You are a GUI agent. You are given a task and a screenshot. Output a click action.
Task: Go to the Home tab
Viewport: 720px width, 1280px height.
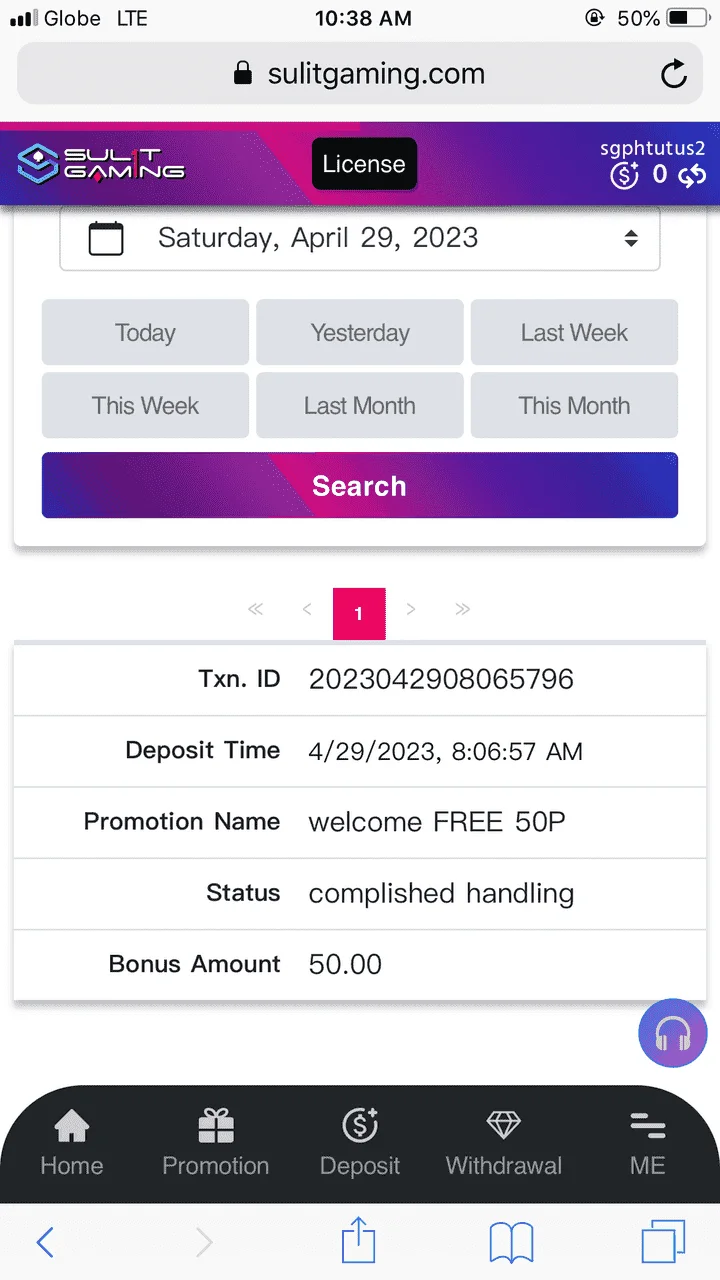(x=72, y=1144)
